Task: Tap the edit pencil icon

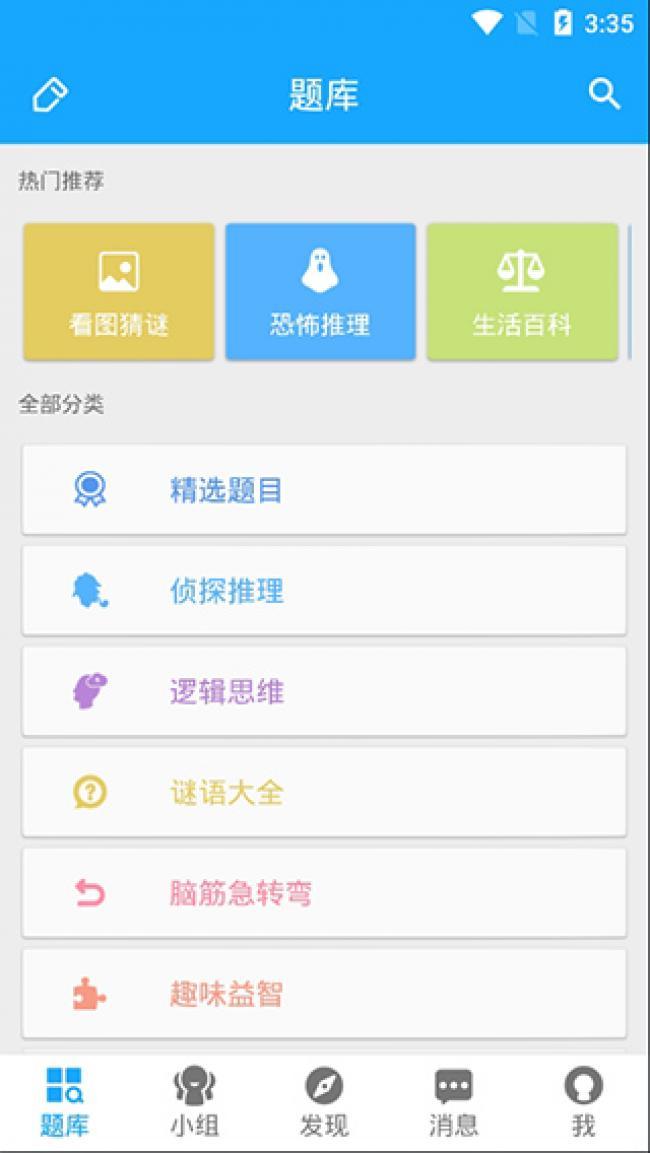Action: 50,96
